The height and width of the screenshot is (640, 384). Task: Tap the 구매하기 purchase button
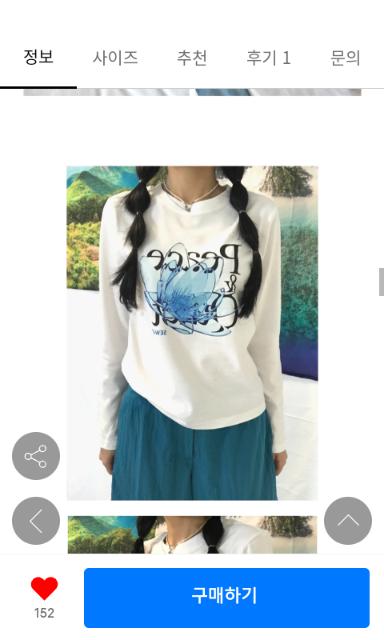[x=227, y=598]
